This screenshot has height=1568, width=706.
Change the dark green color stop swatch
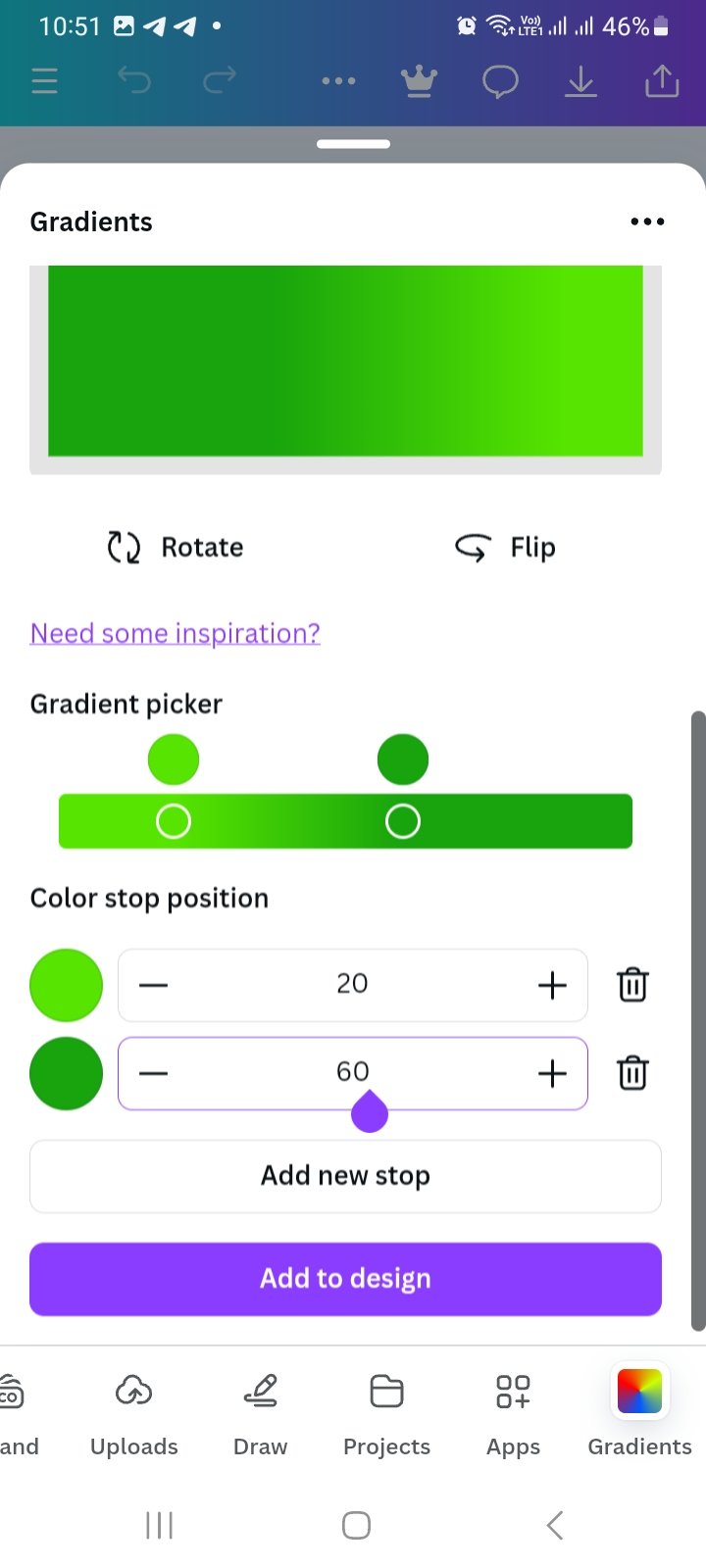tap(67, 1073)
